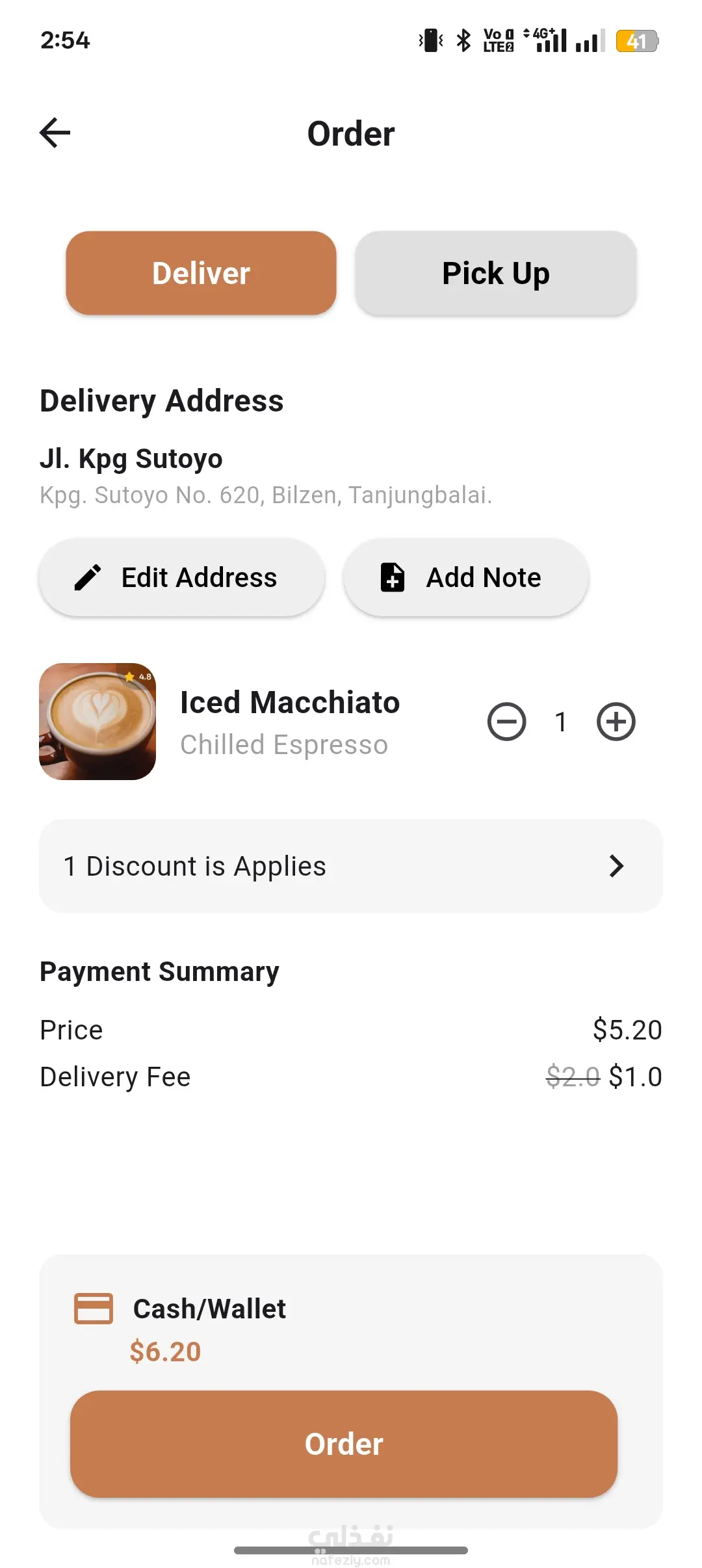Open the Iced Macchiato product image

(97, 722)
